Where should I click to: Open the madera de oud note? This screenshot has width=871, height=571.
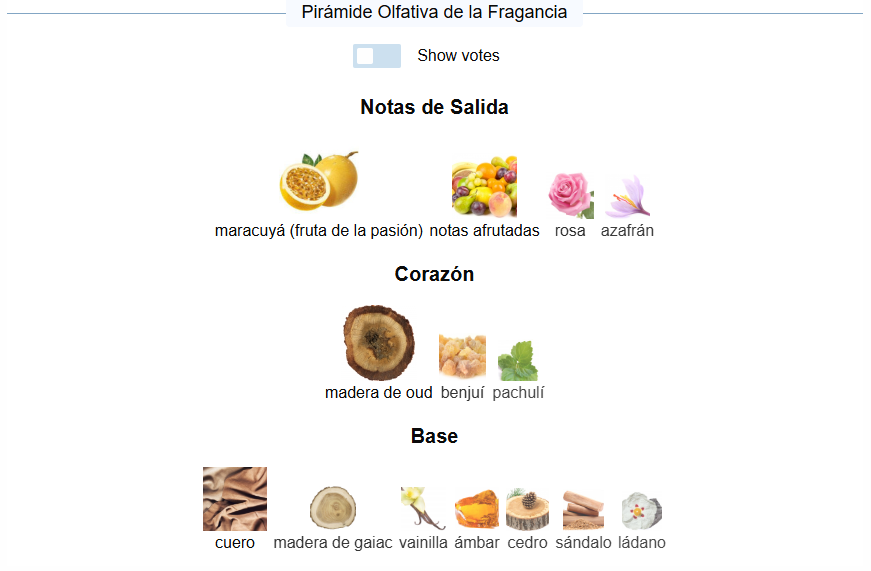coord(378,344)
